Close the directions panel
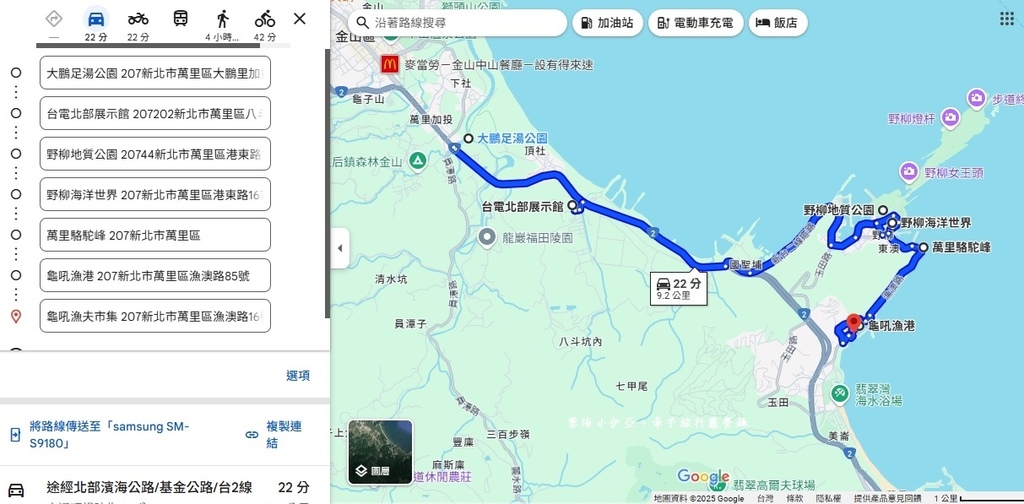The width and height of the screenshot is (1024, 504). [x=299, y=18]
